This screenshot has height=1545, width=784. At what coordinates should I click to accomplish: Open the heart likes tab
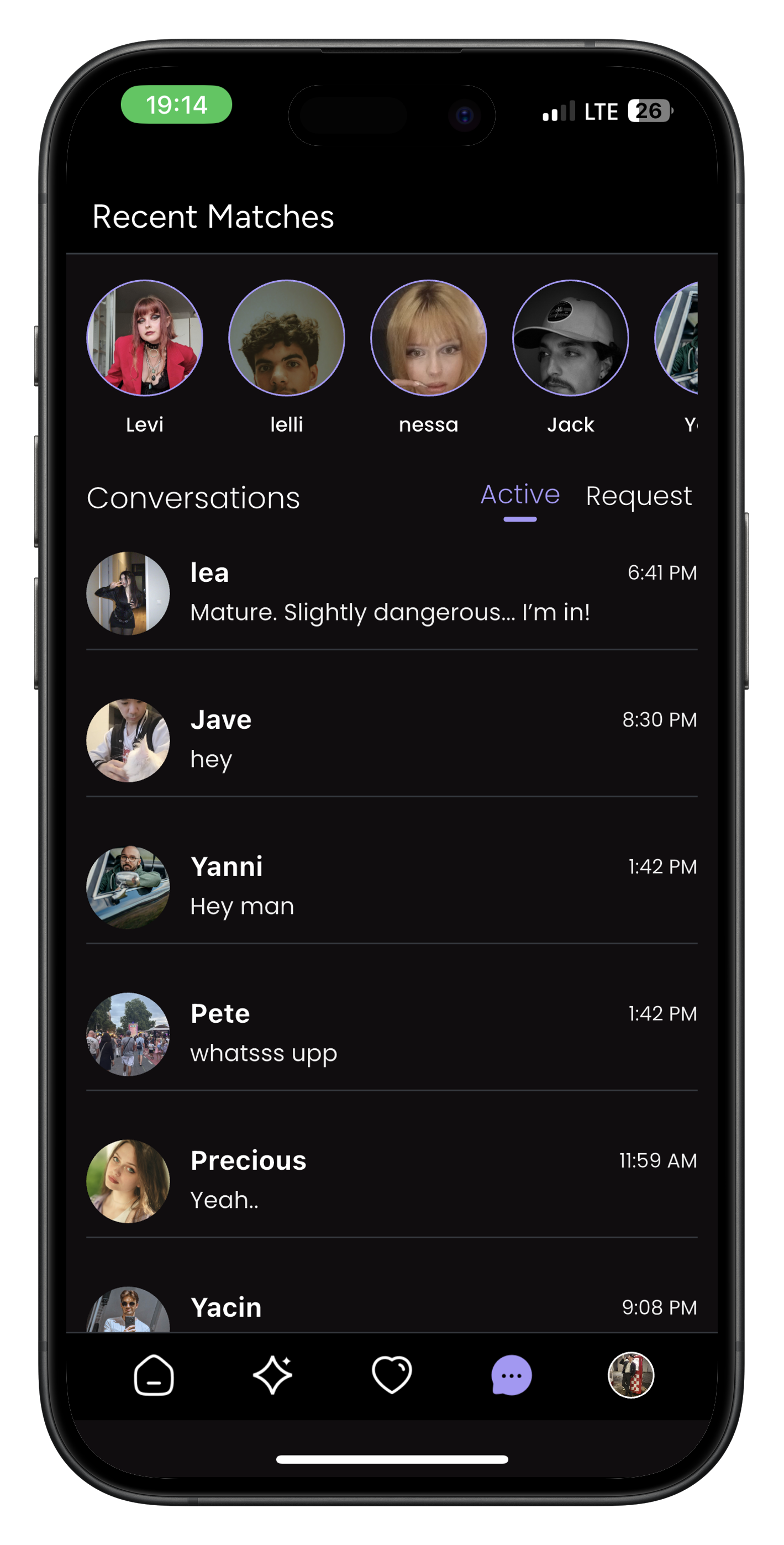click(x=392, y=1375)
